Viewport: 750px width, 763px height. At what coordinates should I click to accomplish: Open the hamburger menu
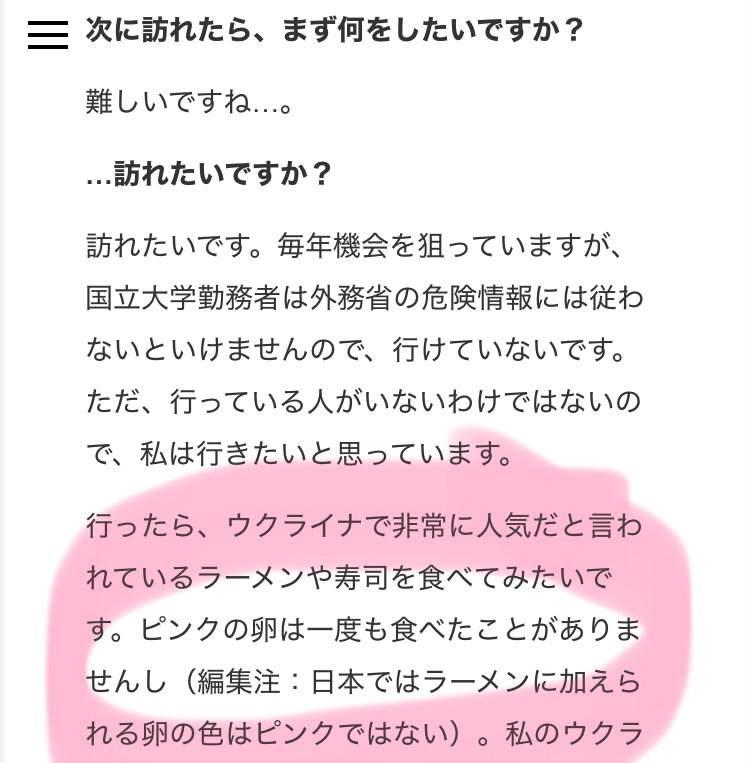pyautogui.click(x=48, y=35)
